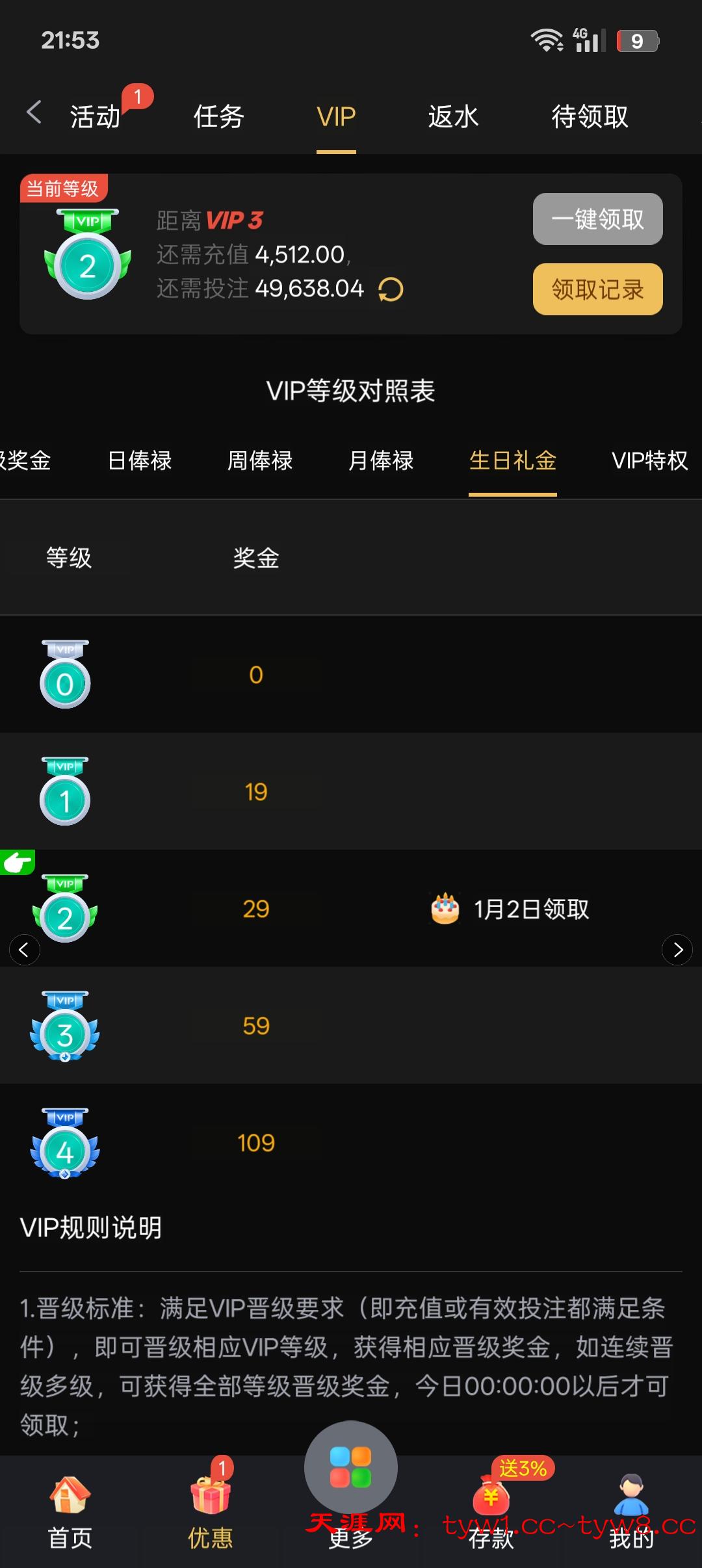The height and width of the screenshot is (1568, 702).
Task: Switch to the VIP特权 tab
Action: tap(650, 460)
